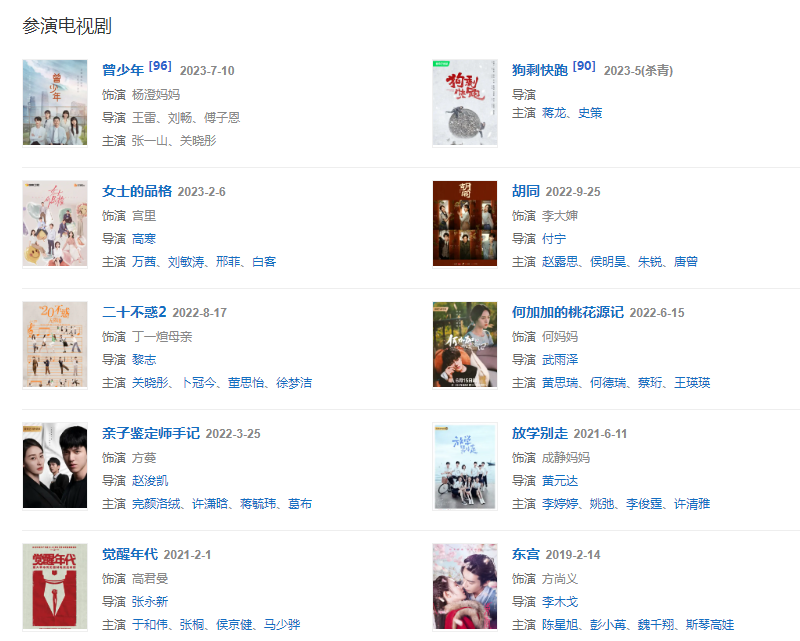The image size is (800, 641).
Task: View director 黄元达's page
Action: pyautogui.click(x=560, y=480)
